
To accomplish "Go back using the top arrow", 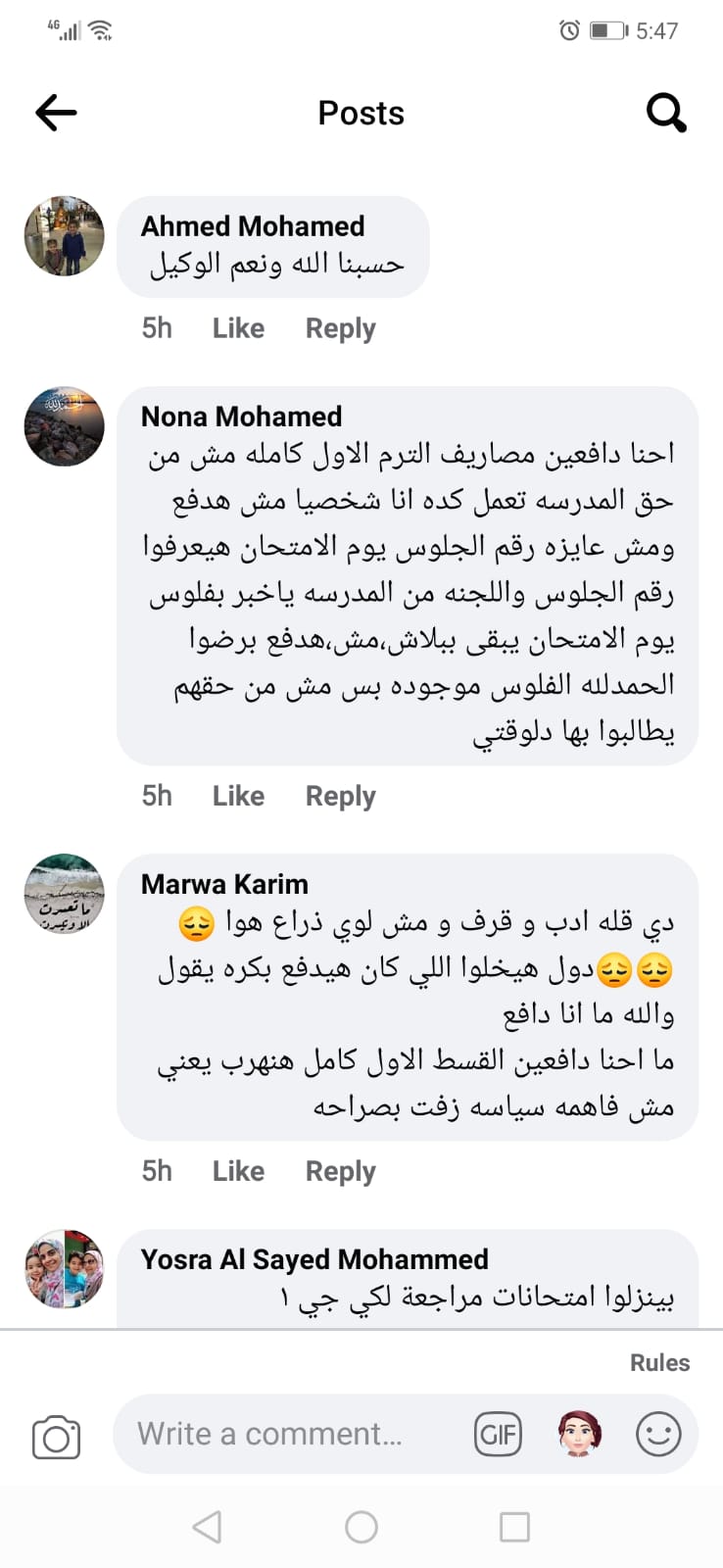I will click(x=56, y=113).
